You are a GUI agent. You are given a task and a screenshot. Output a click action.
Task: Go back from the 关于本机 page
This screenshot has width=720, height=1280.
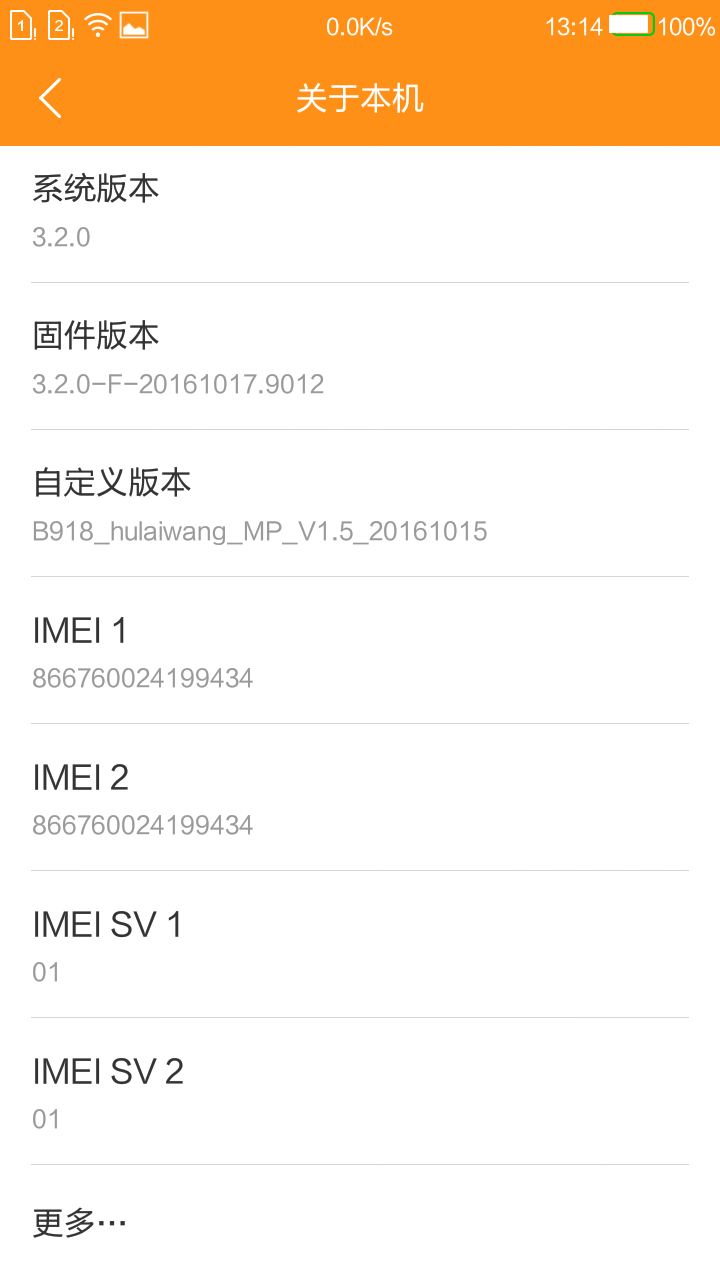50,98
